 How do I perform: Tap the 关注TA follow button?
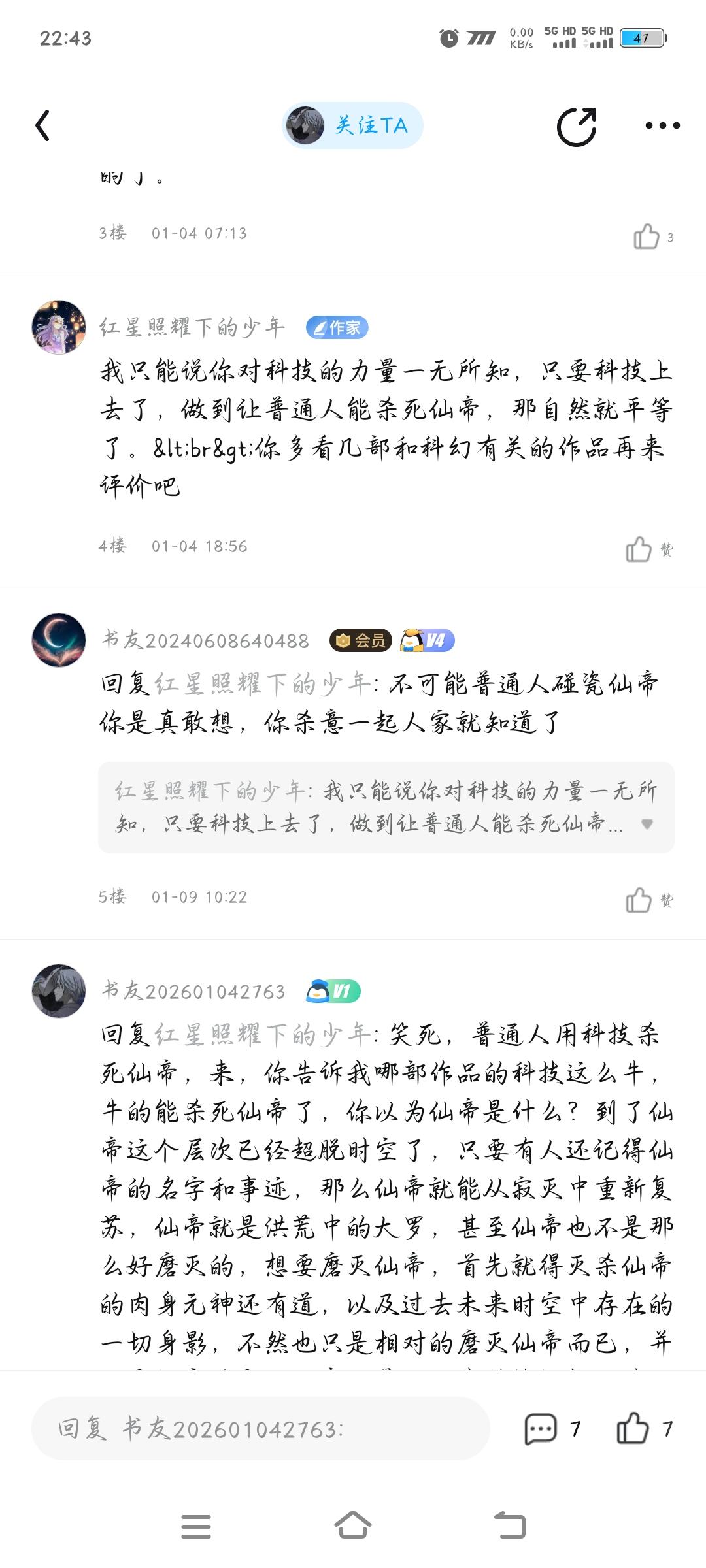(353, 125)
